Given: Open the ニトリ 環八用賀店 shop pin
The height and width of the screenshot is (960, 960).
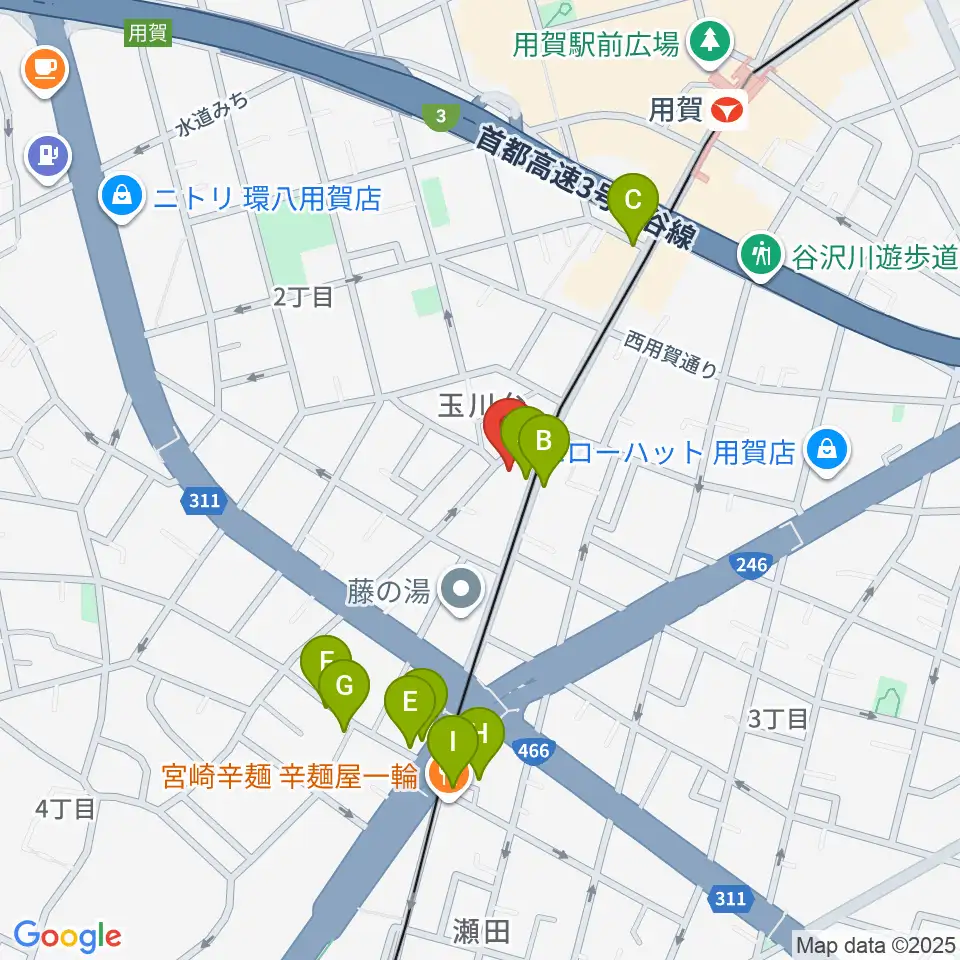Looking at the screenshot, I should click(x=122, y=197).
